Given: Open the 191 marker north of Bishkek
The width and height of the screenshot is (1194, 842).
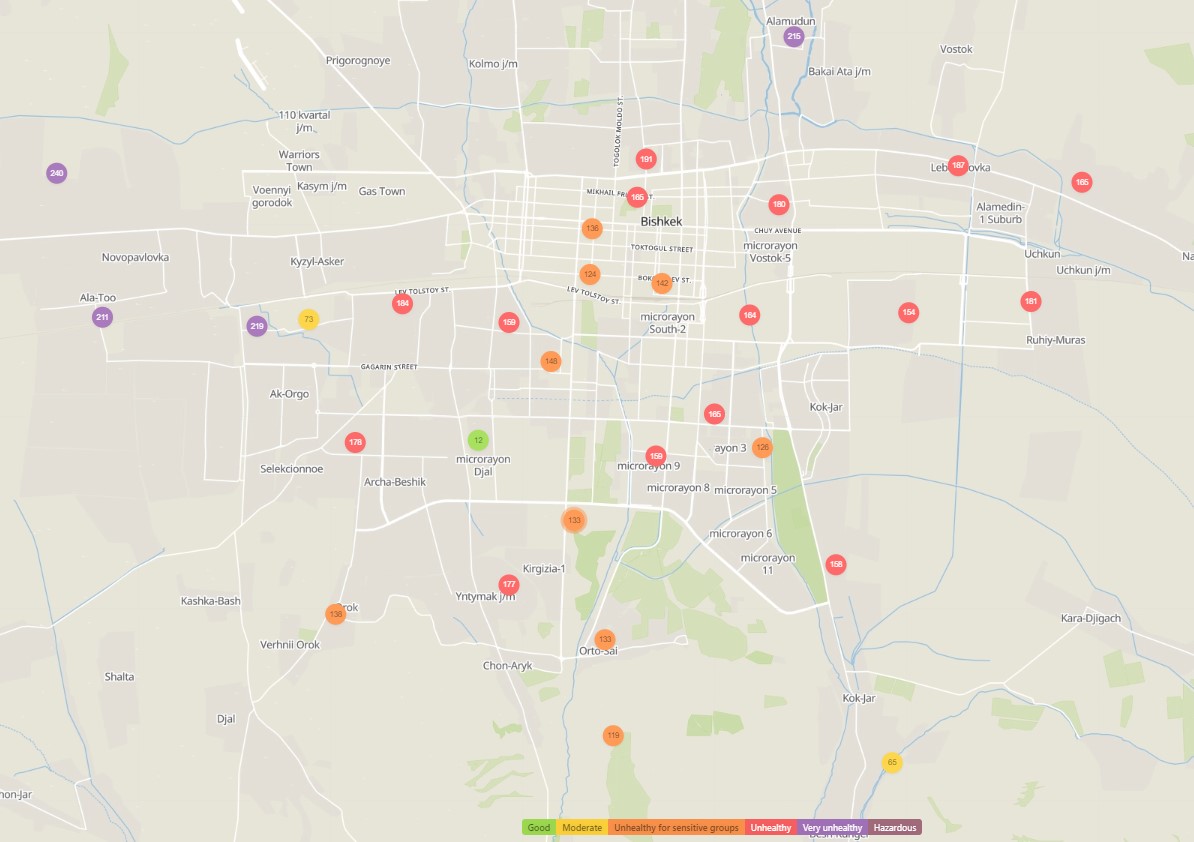Looking at the screenshot, I should tap(646, 159).
